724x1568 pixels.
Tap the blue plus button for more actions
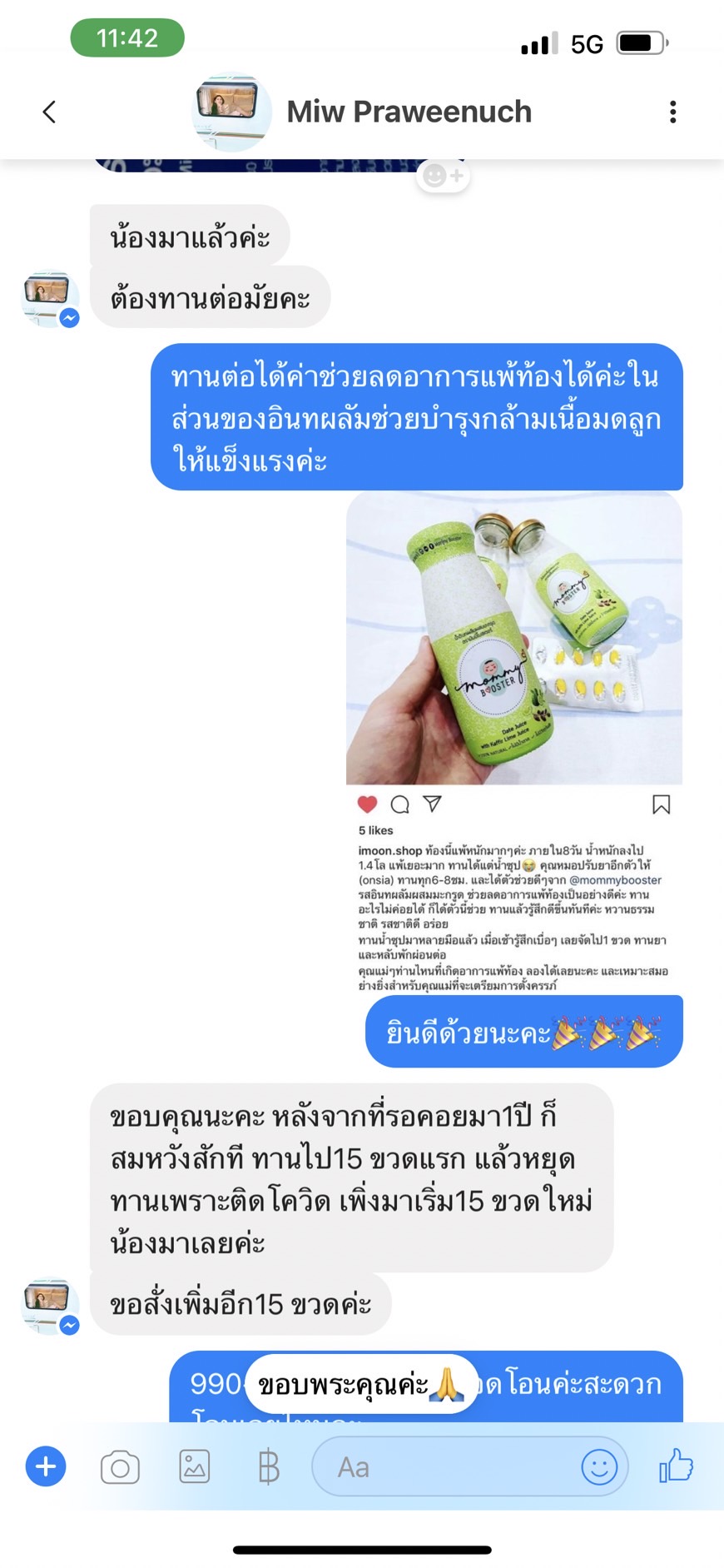point(46,1466)
